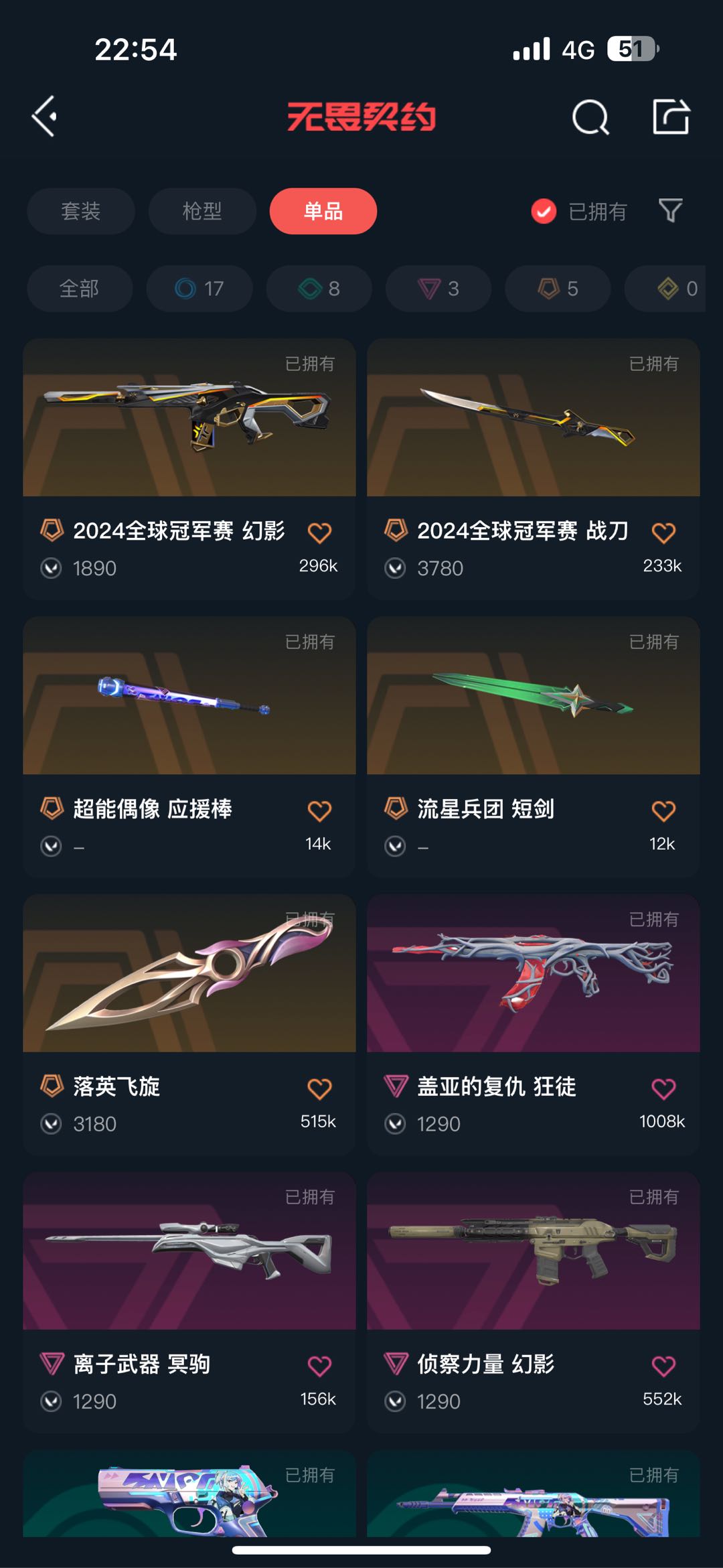
Task: Filter by the orange tier chip 5
Action: click(x=558, y=289)
